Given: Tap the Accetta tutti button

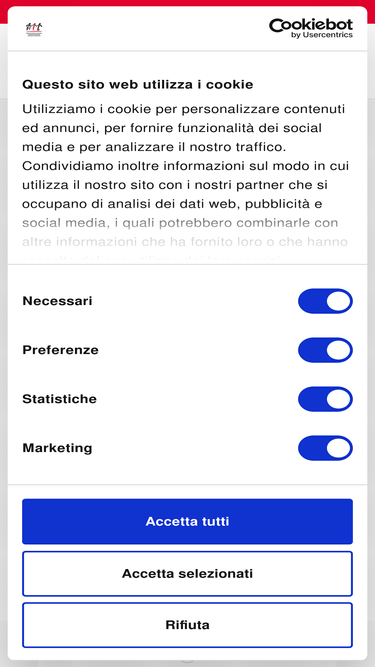Looking at the screenshot, I should click(x=187, y=521).
